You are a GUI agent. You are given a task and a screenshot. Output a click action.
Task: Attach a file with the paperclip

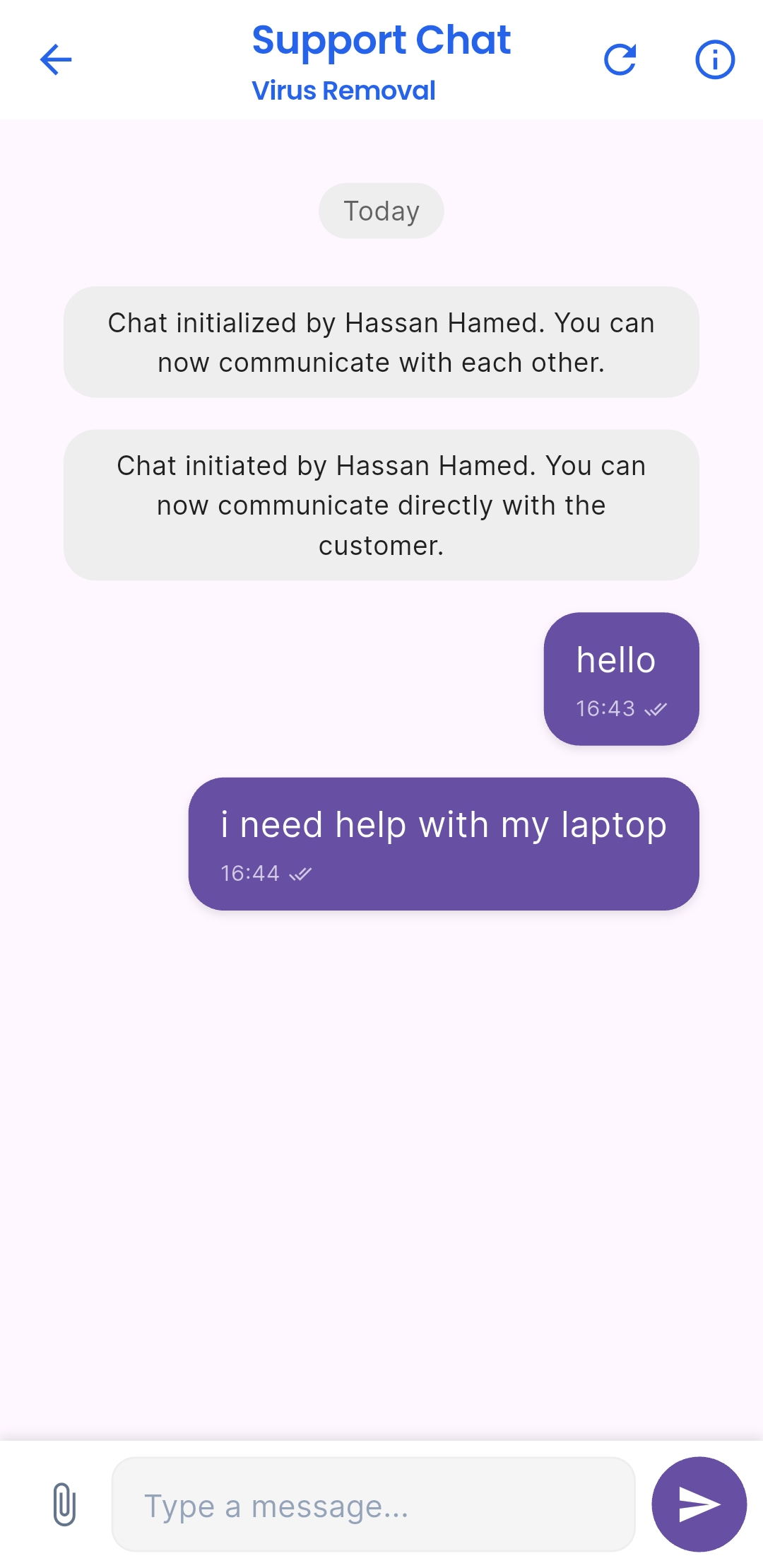click(x=64, y=1504)
